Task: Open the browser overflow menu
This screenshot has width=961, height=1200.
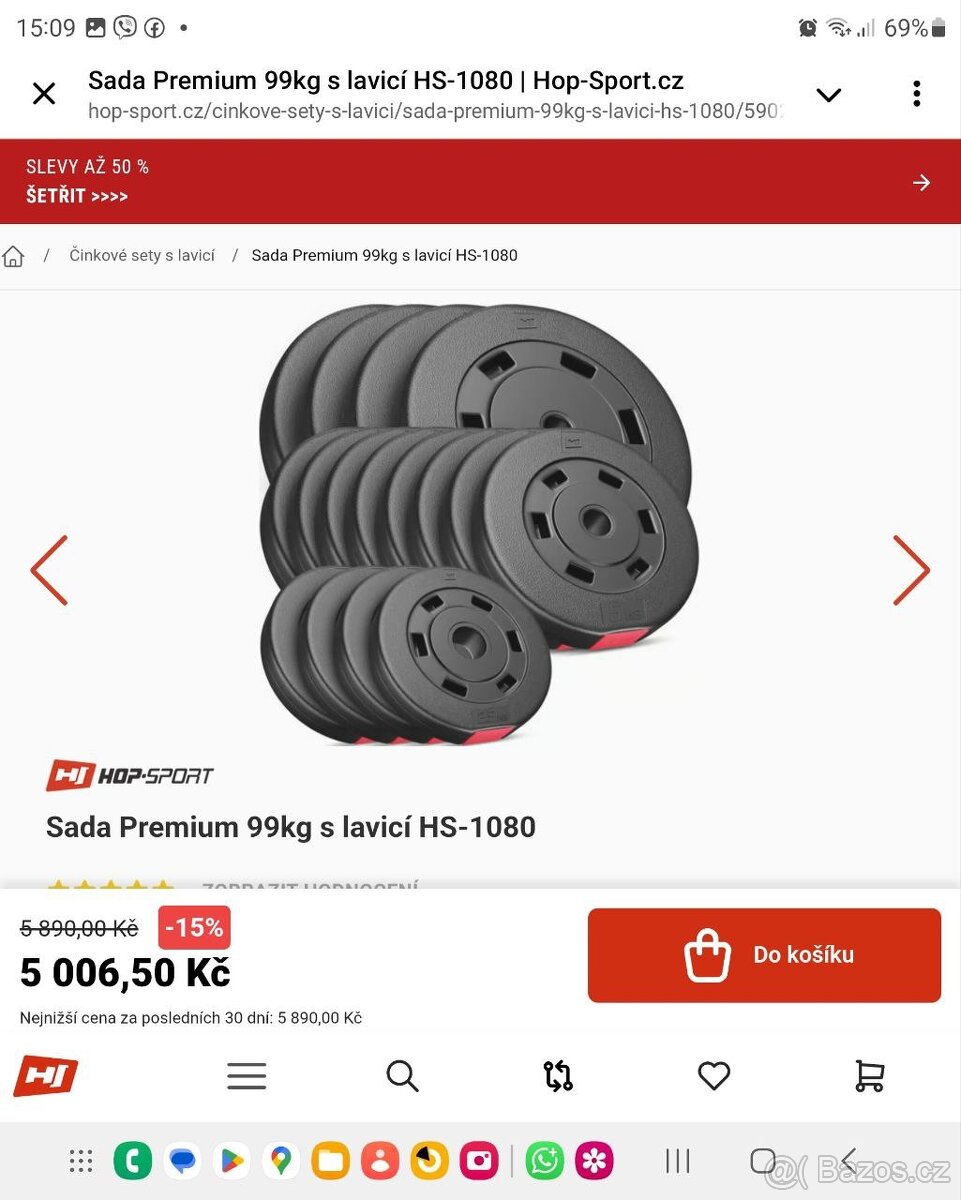Action: click(x=916, y=93)
